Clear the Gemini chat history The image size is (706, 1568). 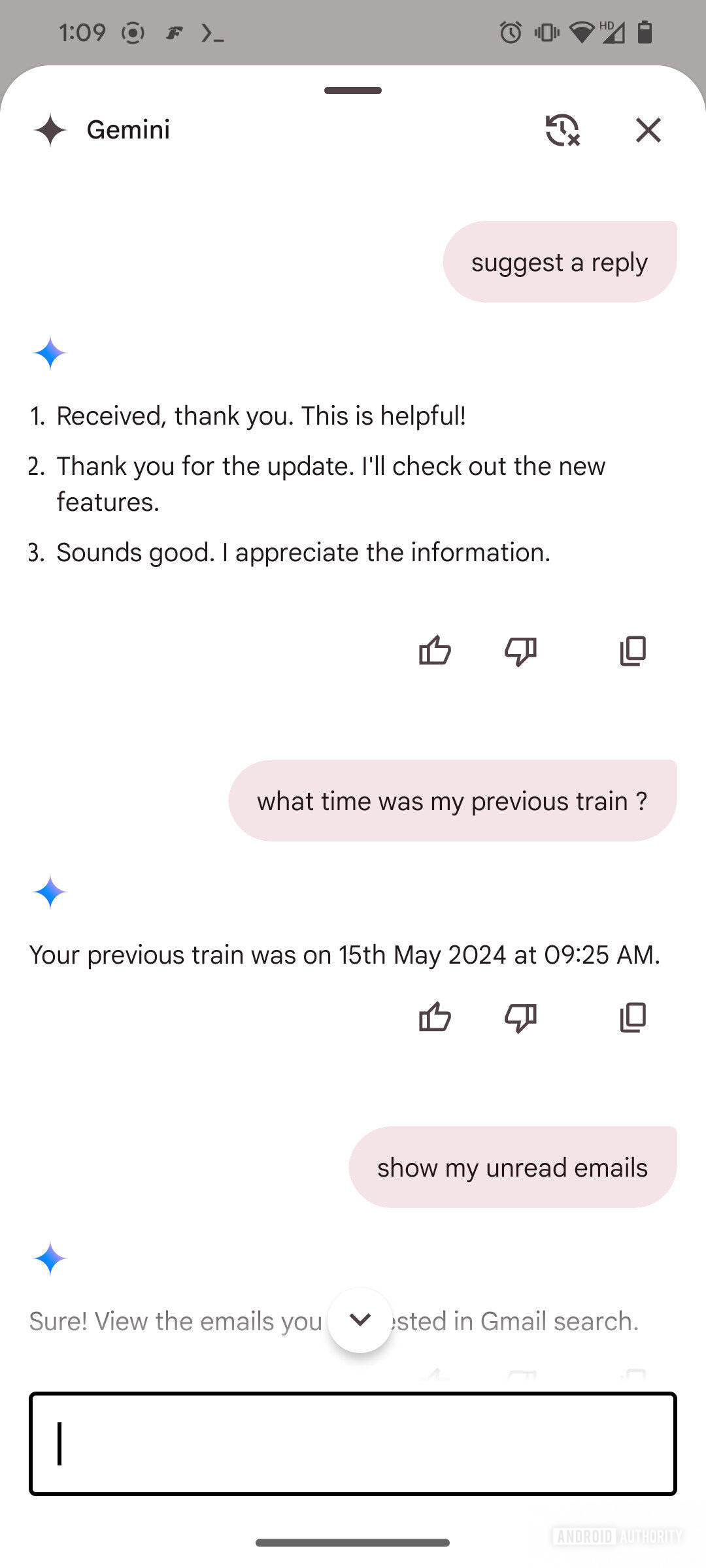coord(562,130)
